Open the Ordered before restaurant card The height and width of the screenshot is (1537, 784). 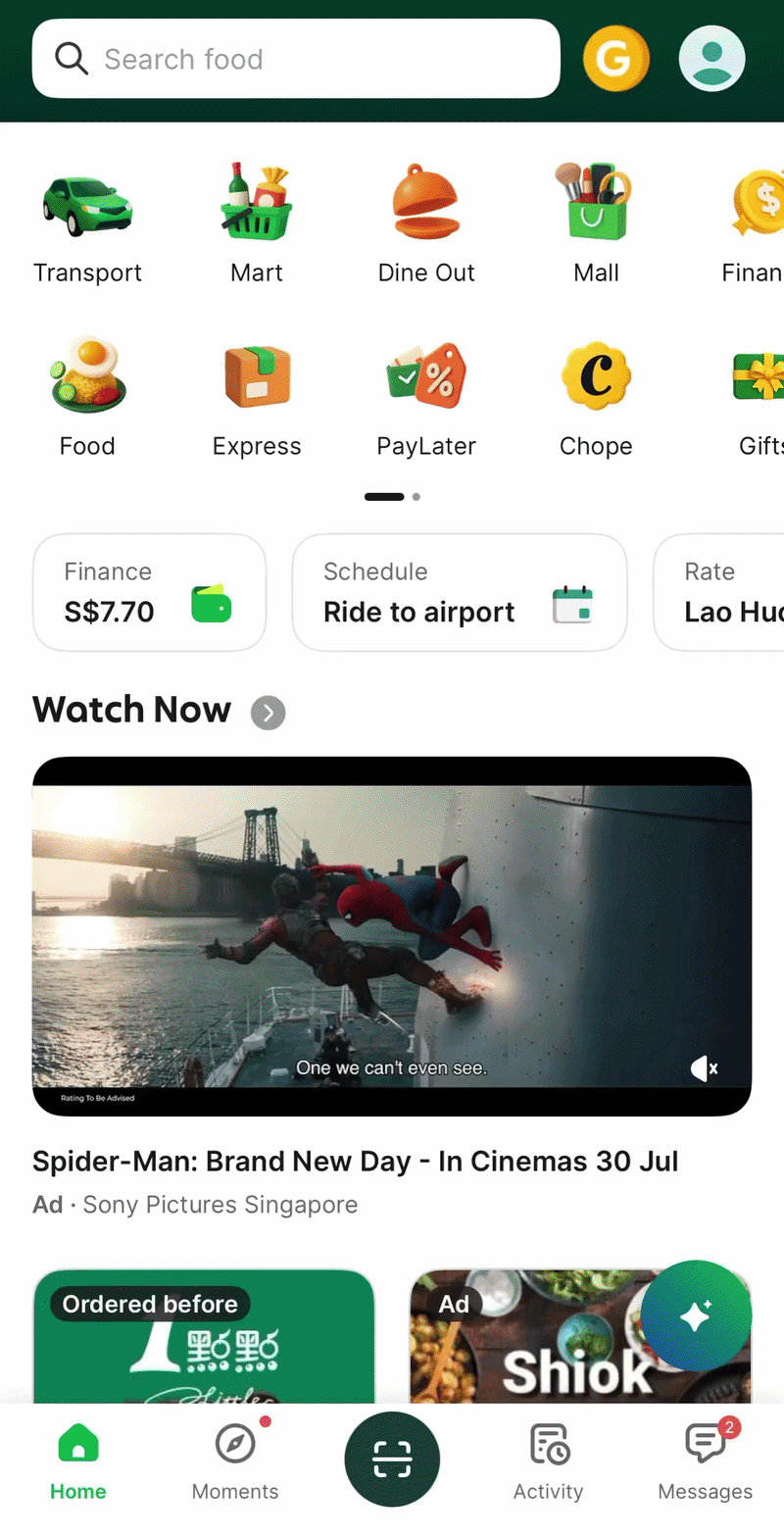(x=204, y=1336)
